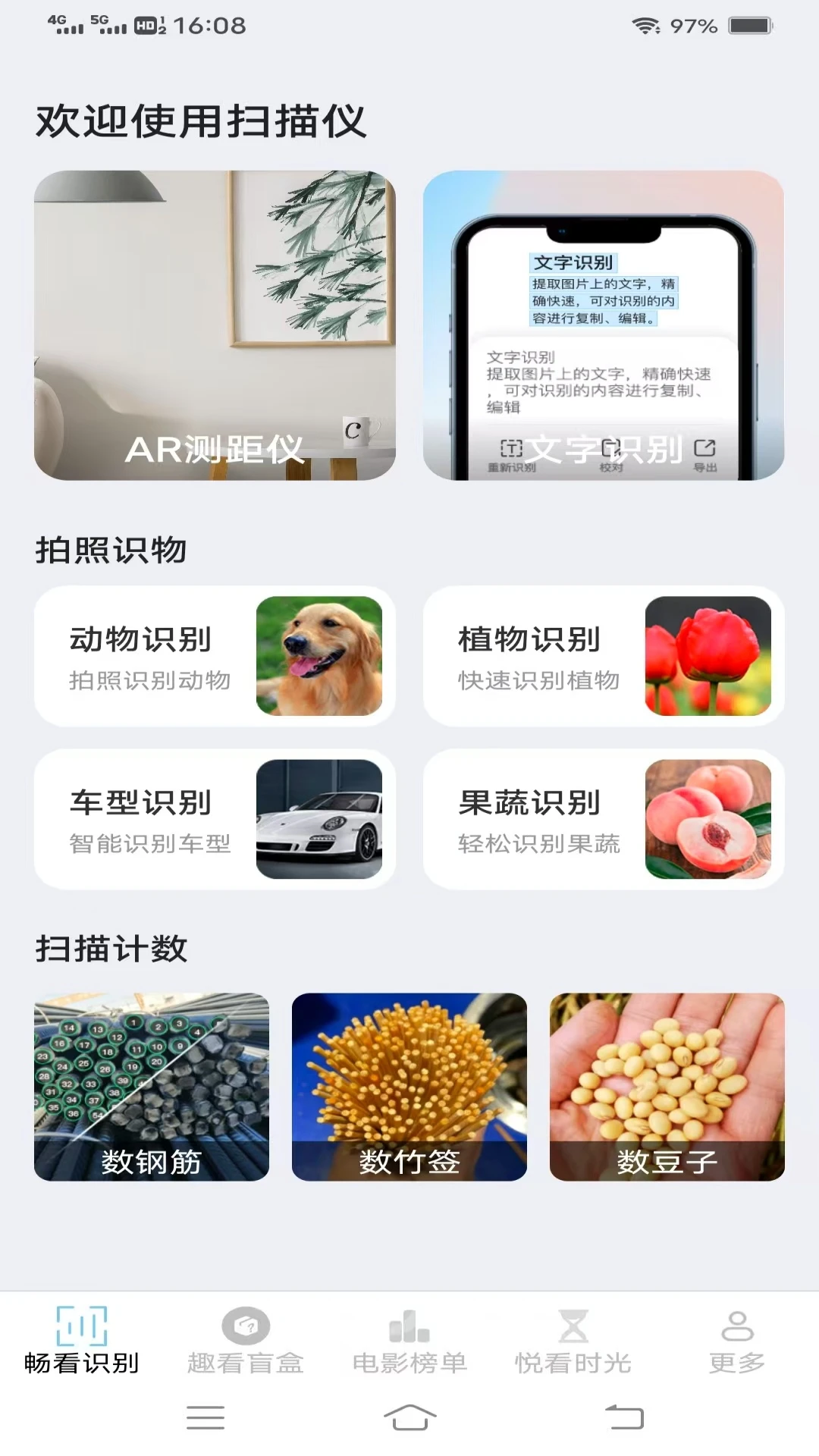Open 数竹签 bamboo stick counter
The width and height of the screenshot is (819, 1456).
click(409, 1087)
